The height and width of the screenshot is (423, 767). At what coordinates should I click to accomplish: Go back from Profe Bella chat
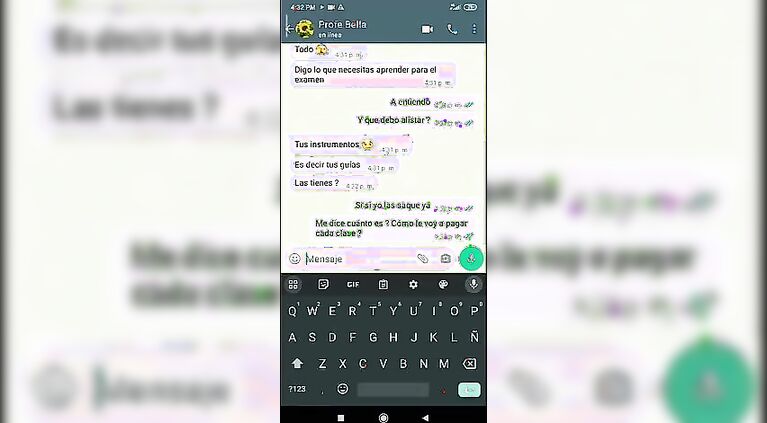click(x=288, y=29)
